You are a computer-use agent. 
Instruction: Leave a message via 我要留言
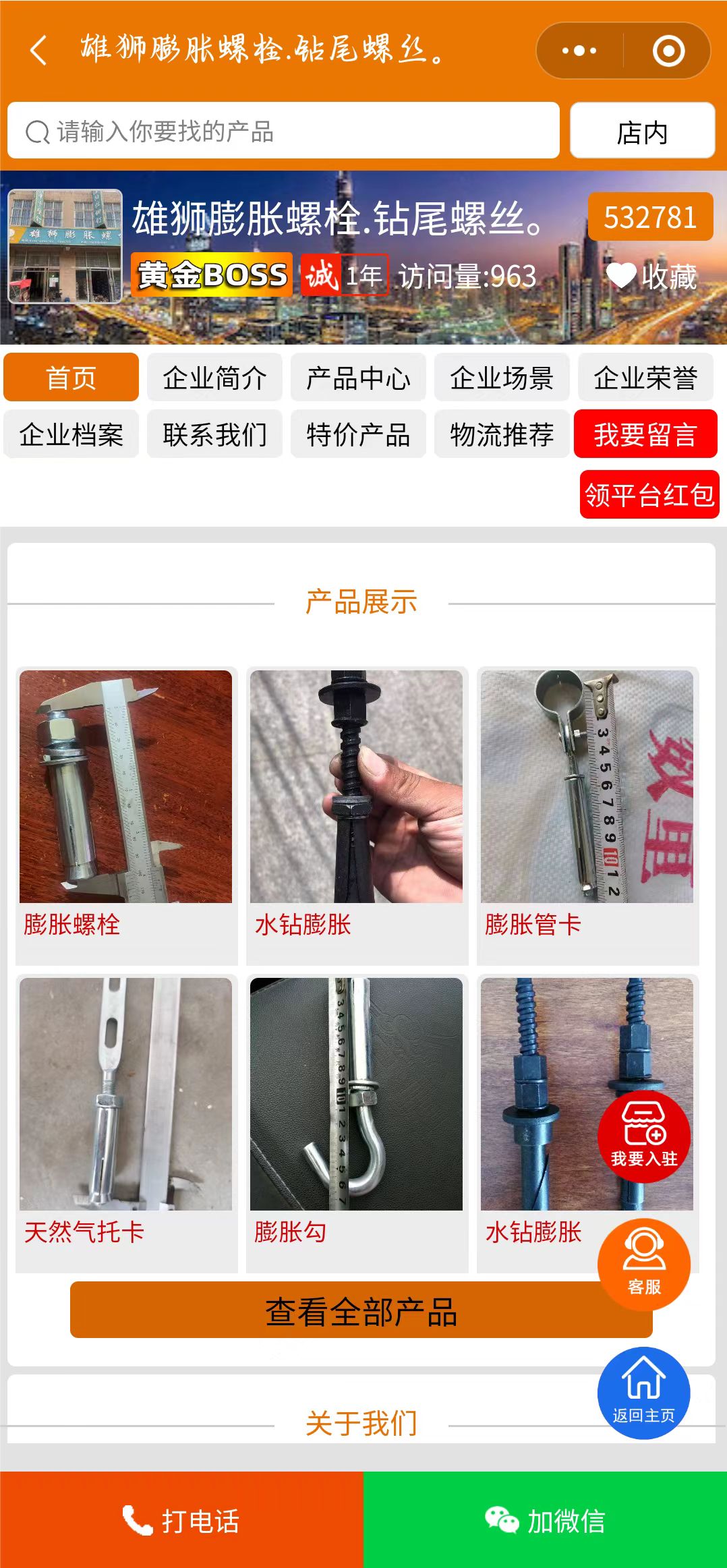pyautogui.click(x=645, y=434)
